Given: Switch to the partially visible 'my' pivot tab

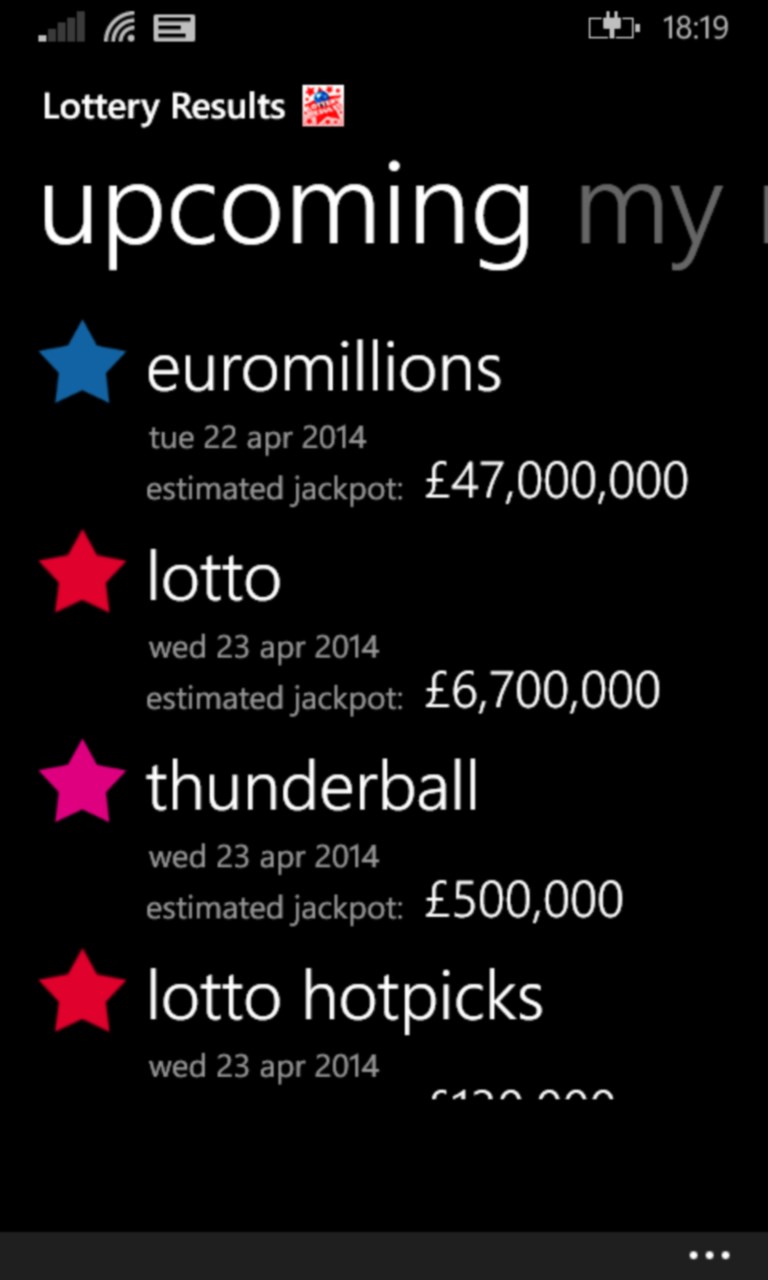Looking at the screenshot, I should click(x=650, y=212).
